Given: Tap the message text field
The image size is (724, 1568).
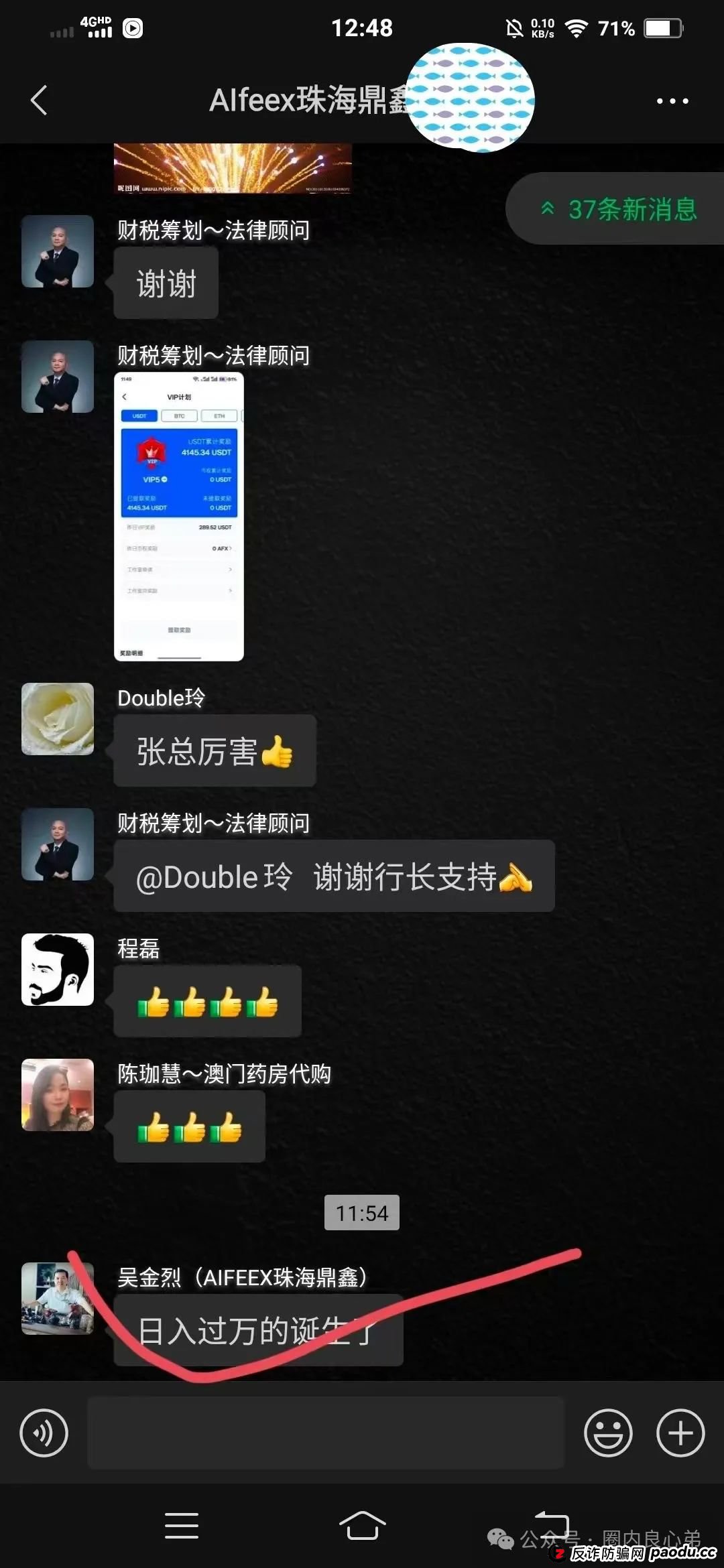Looking at the screenshot, I should tap(326, 1433).
